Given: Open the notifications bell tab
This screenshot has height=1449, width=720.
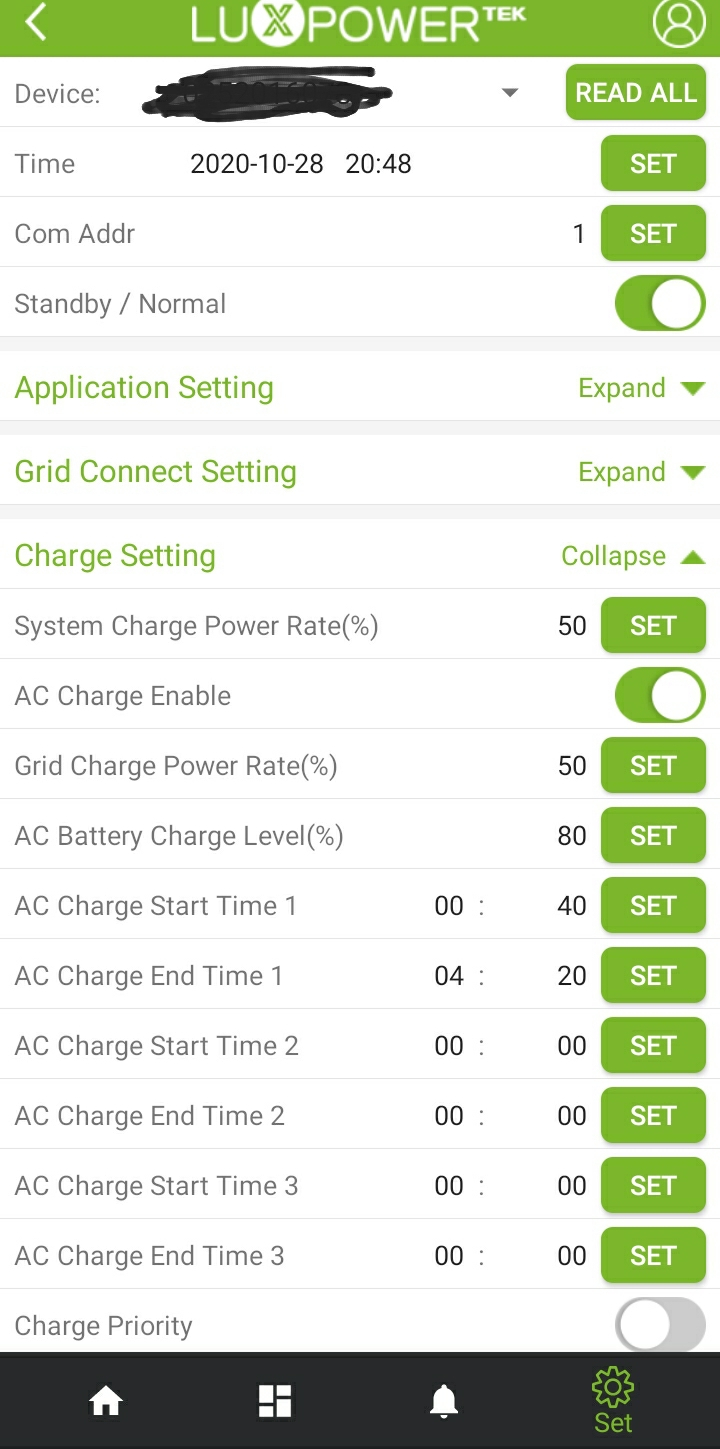Looking at the screenshot, I should pos(444,1401).
